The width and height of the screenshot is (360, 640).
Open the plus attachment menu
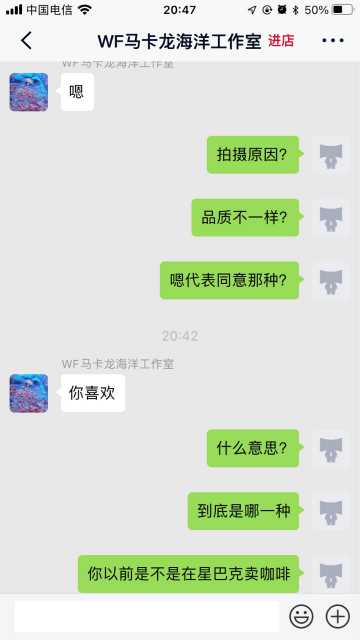[338, 616]
